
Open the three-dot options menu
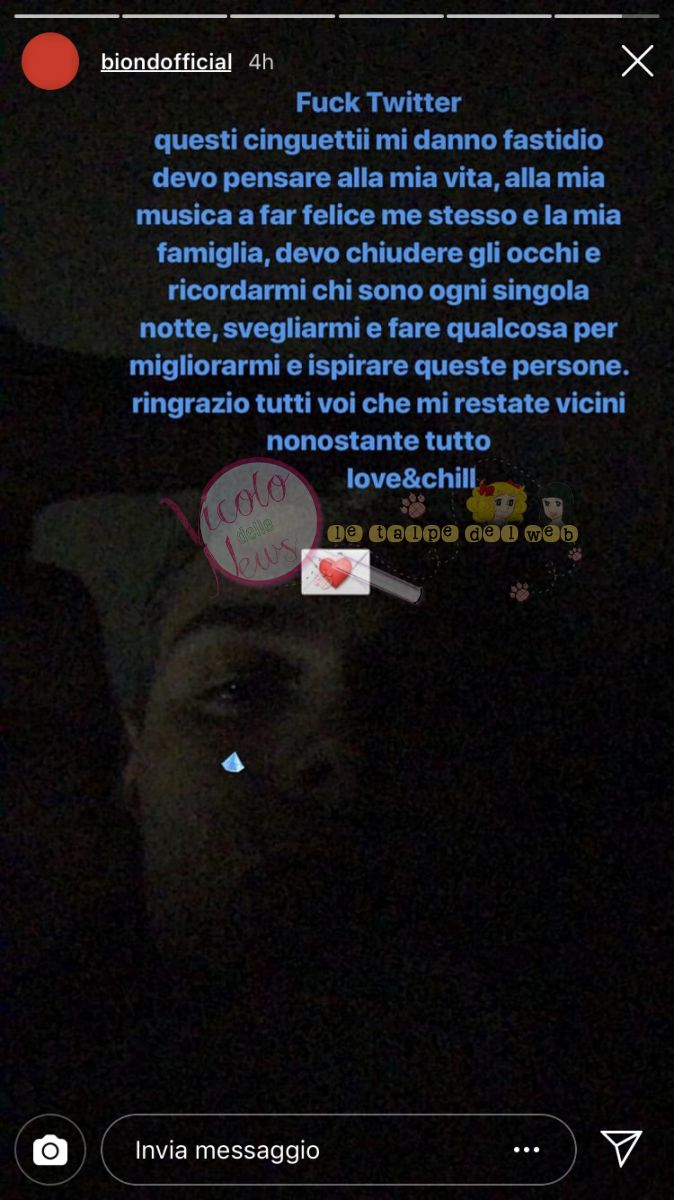coord(527,1150)
